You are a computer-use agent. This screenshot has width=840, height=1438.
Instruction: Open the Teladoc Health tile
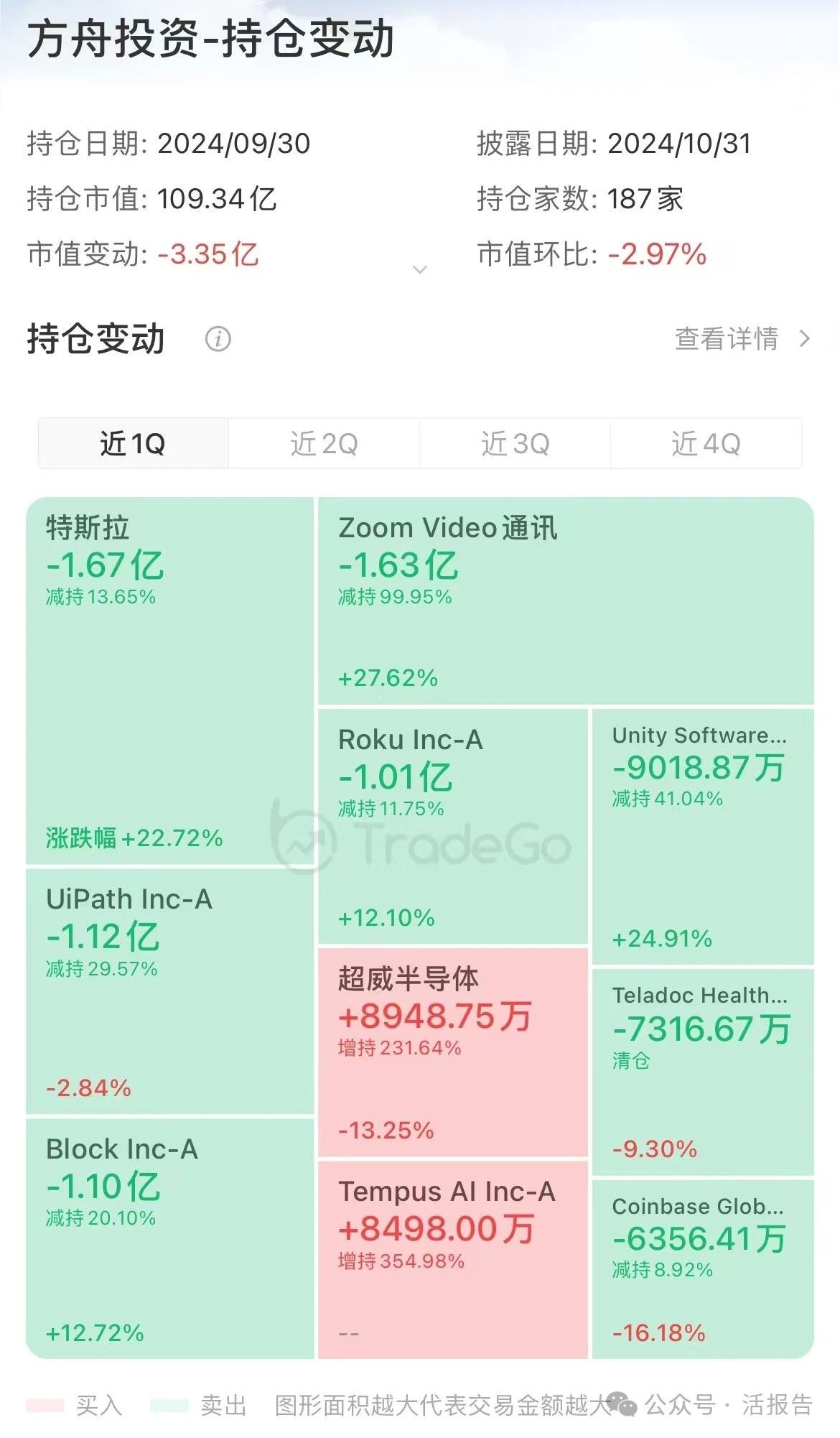[703, 1072]
